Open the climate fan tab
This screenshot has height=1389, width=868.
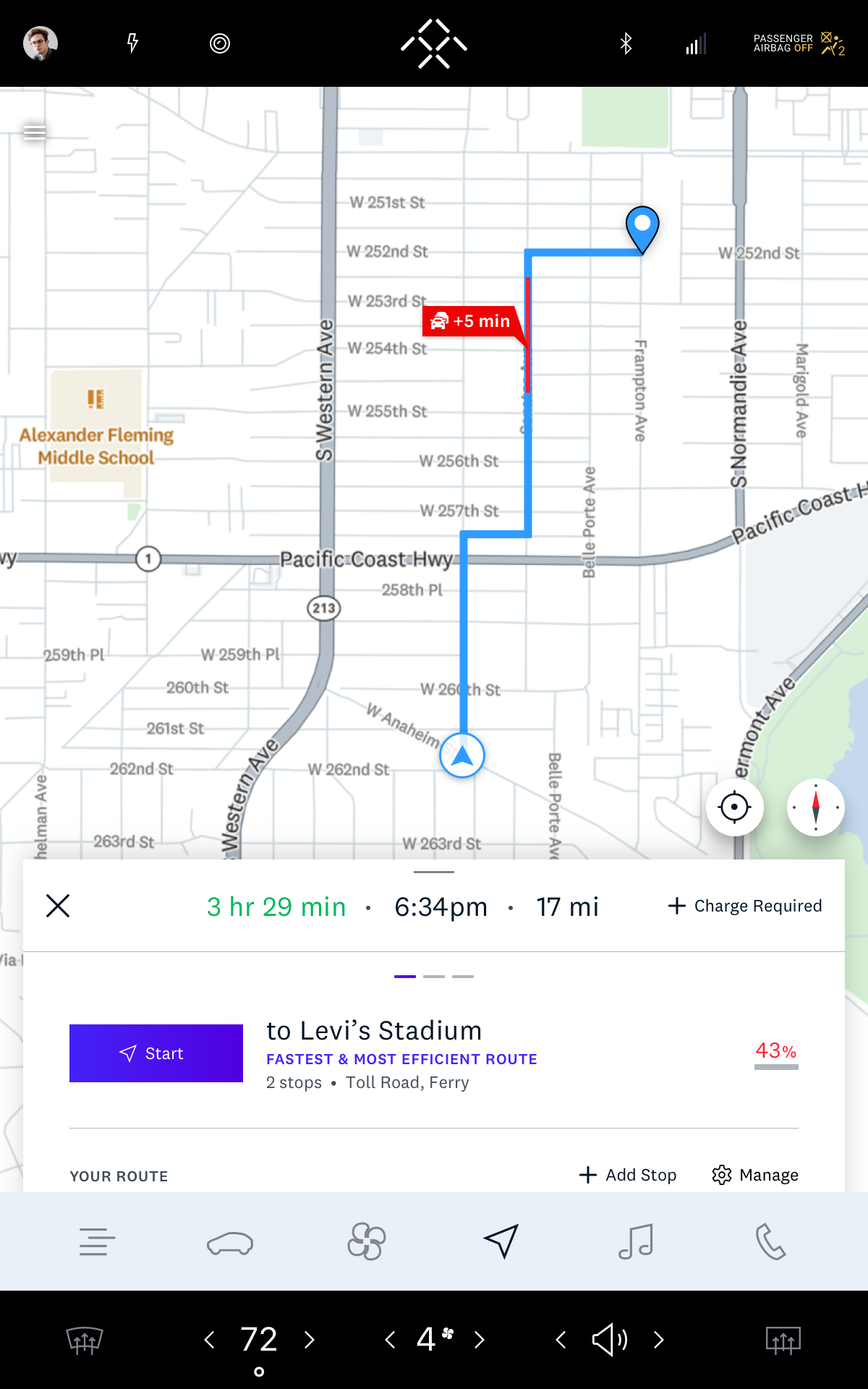367,1241
